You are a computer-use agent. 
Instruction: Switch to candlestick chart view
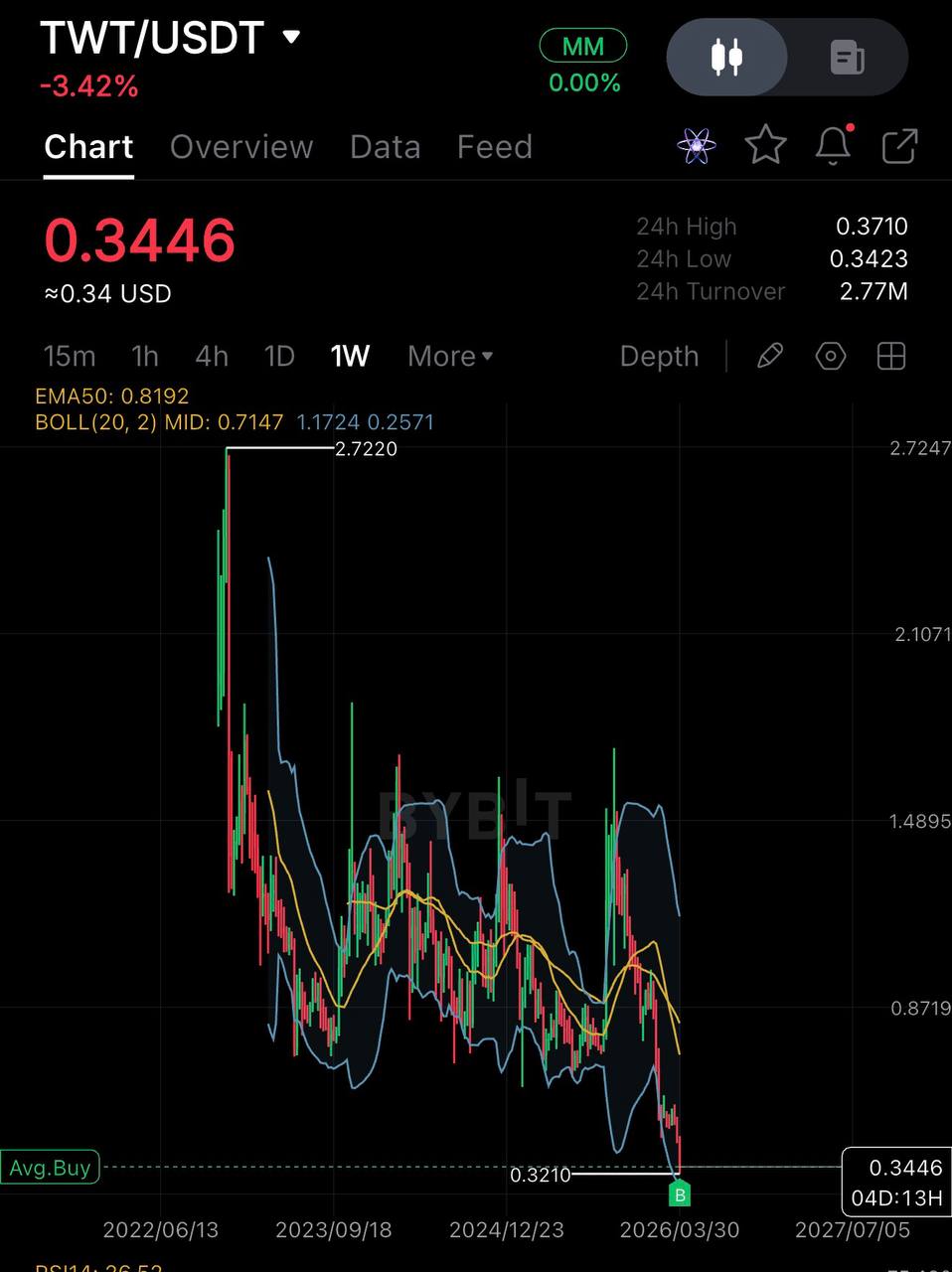(727, 58)
